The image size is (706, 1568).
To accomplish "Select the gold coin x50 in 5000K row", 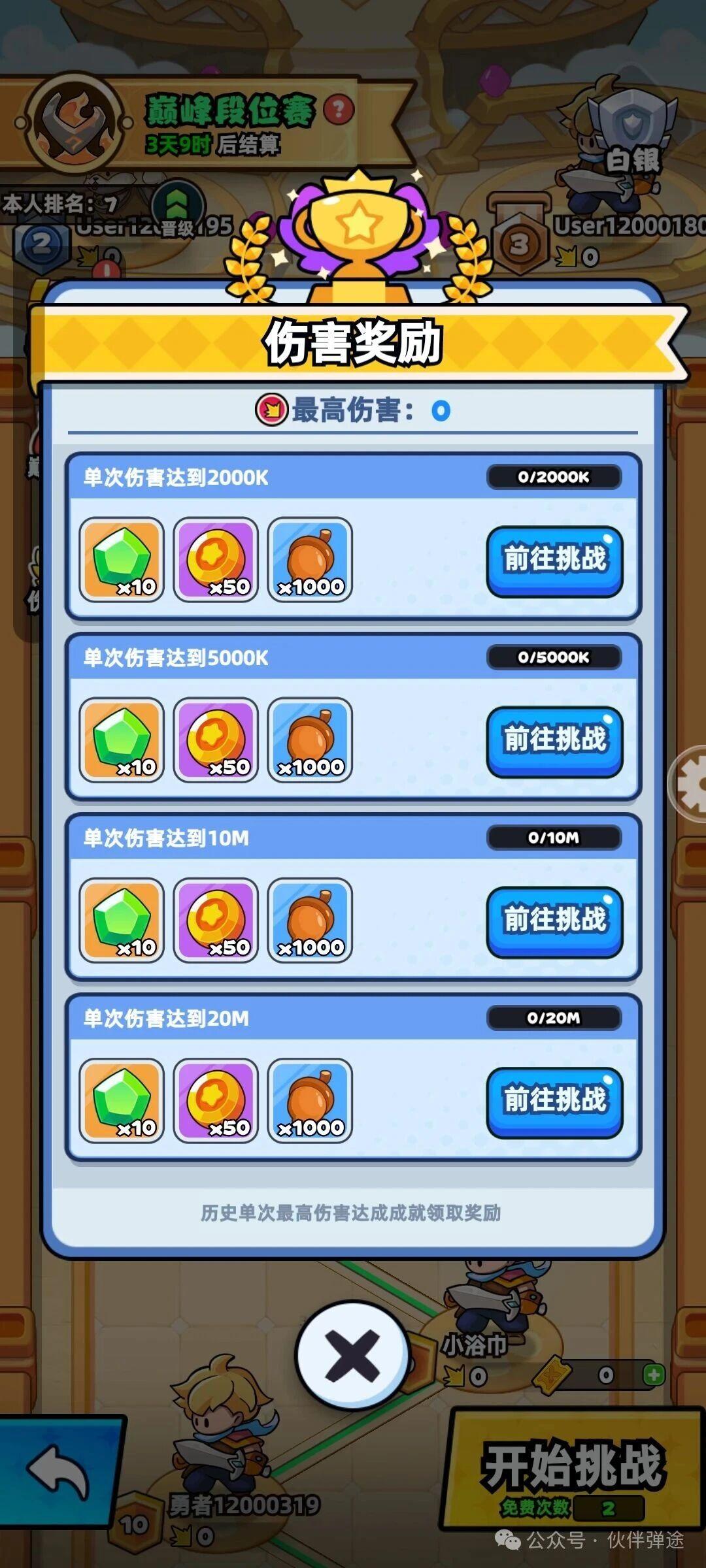I will (x=216, y=739).
